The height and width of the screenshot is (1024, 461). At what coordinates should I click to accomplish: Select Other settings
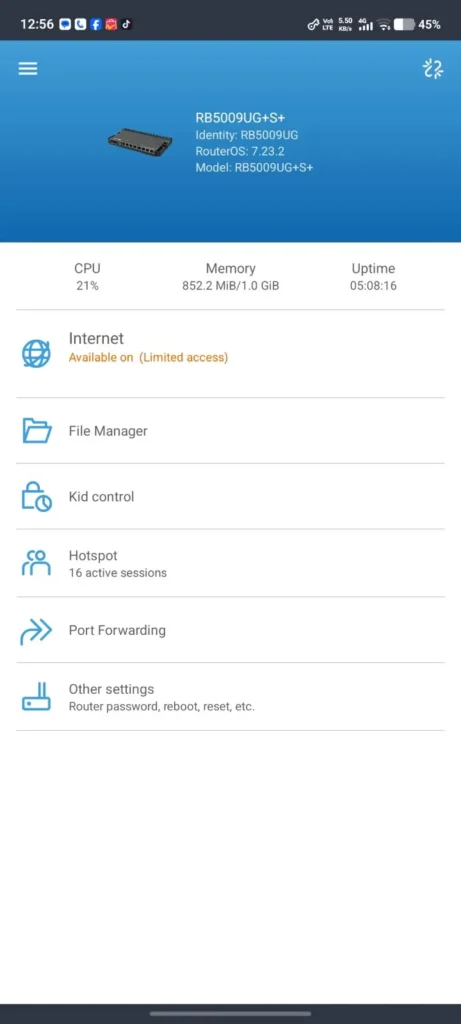coord(230,697)
